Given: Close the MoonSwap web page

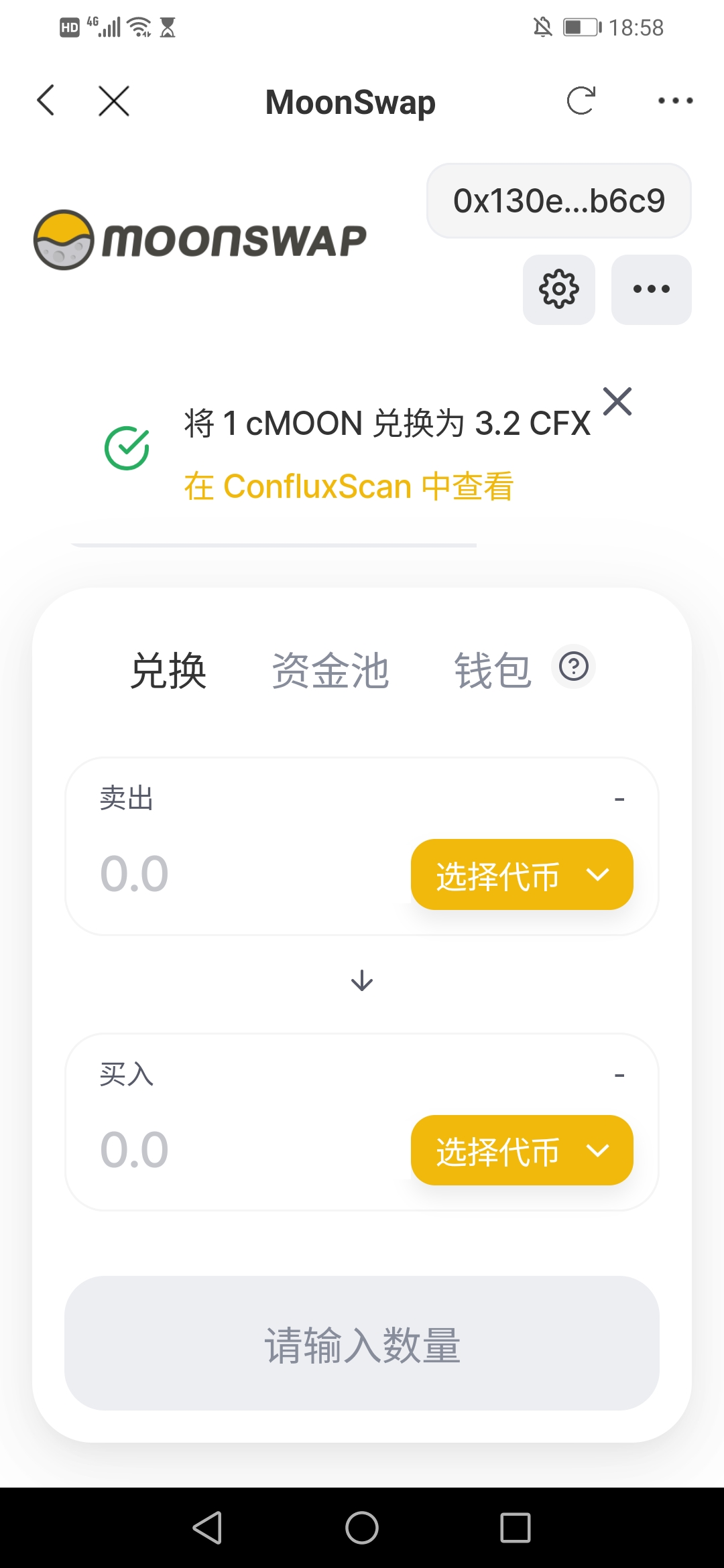Looking at the screenshot, I should pos(114,101).
